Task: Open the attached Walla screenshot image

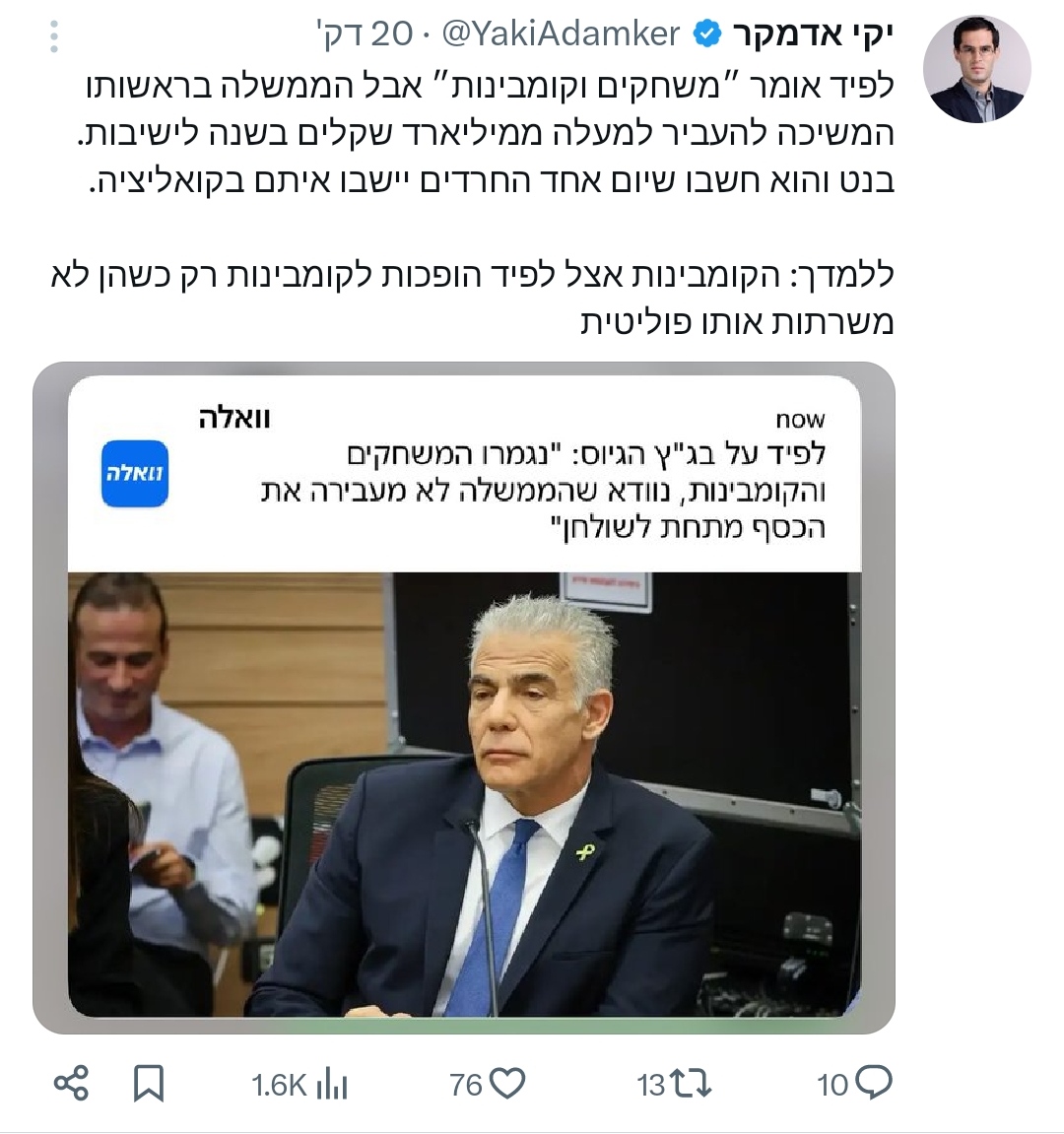Action: (464, 698)
